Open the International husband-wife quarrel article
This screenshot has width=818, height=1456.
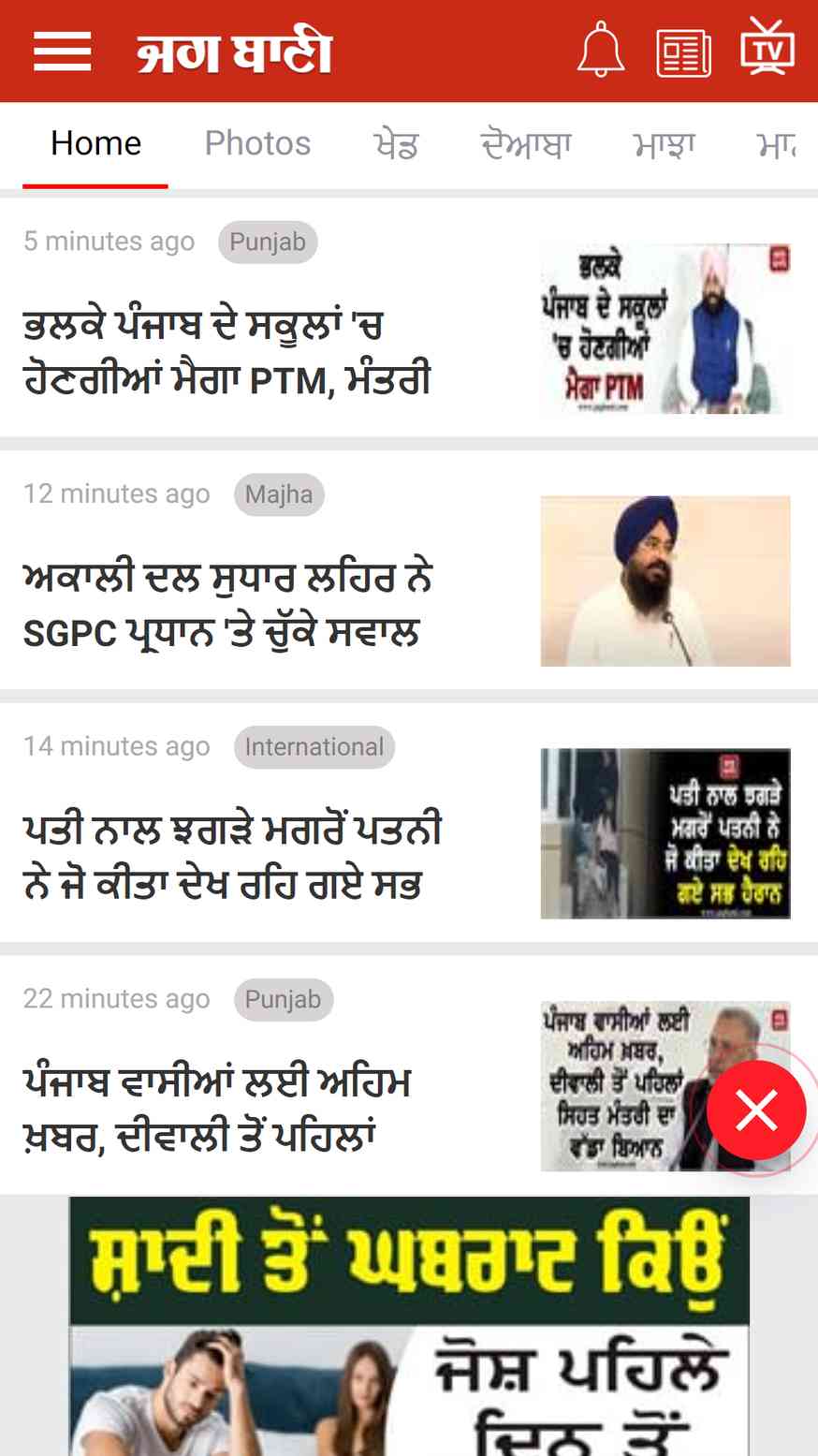[x=409, y=823]
